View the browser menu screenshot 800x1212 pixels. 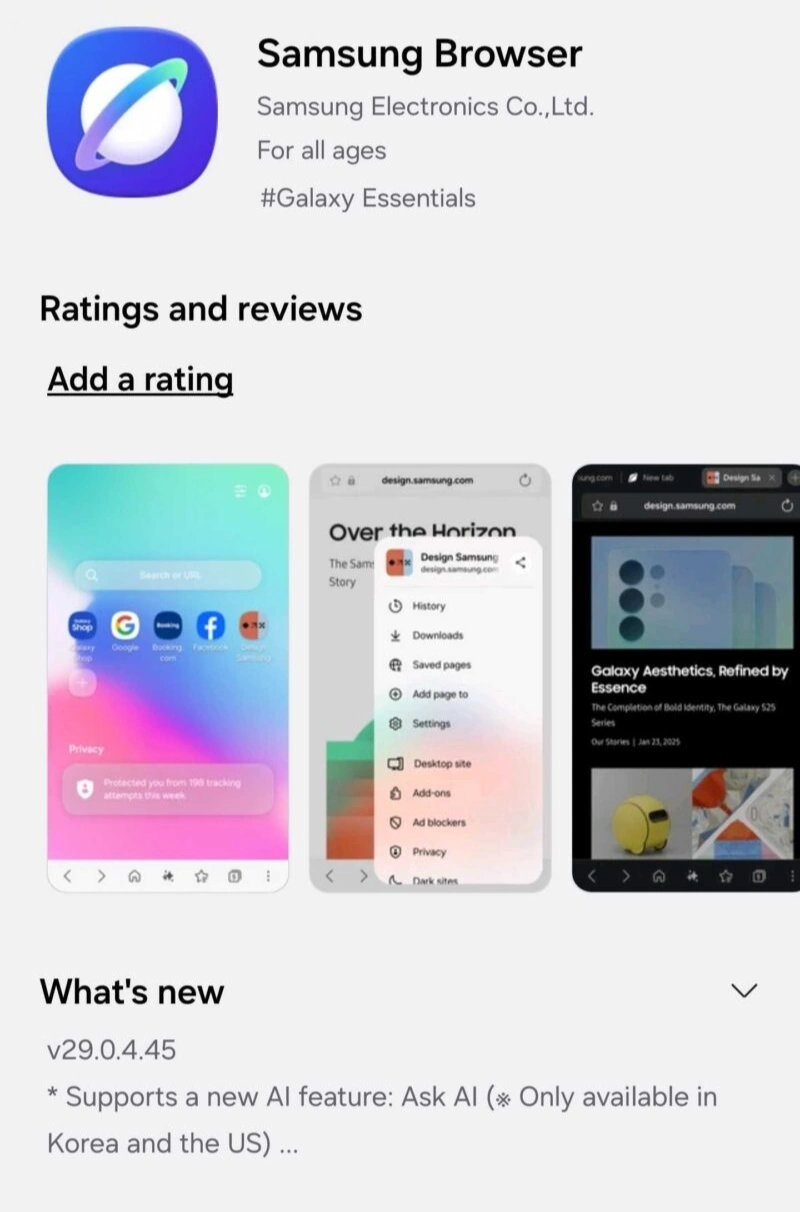tap(430, 677)
